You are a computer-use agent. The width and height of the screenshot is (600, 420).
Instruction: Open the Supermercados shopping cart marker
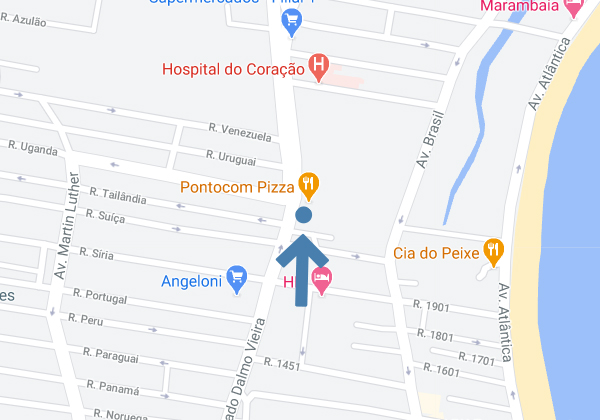tap(292, 21)
